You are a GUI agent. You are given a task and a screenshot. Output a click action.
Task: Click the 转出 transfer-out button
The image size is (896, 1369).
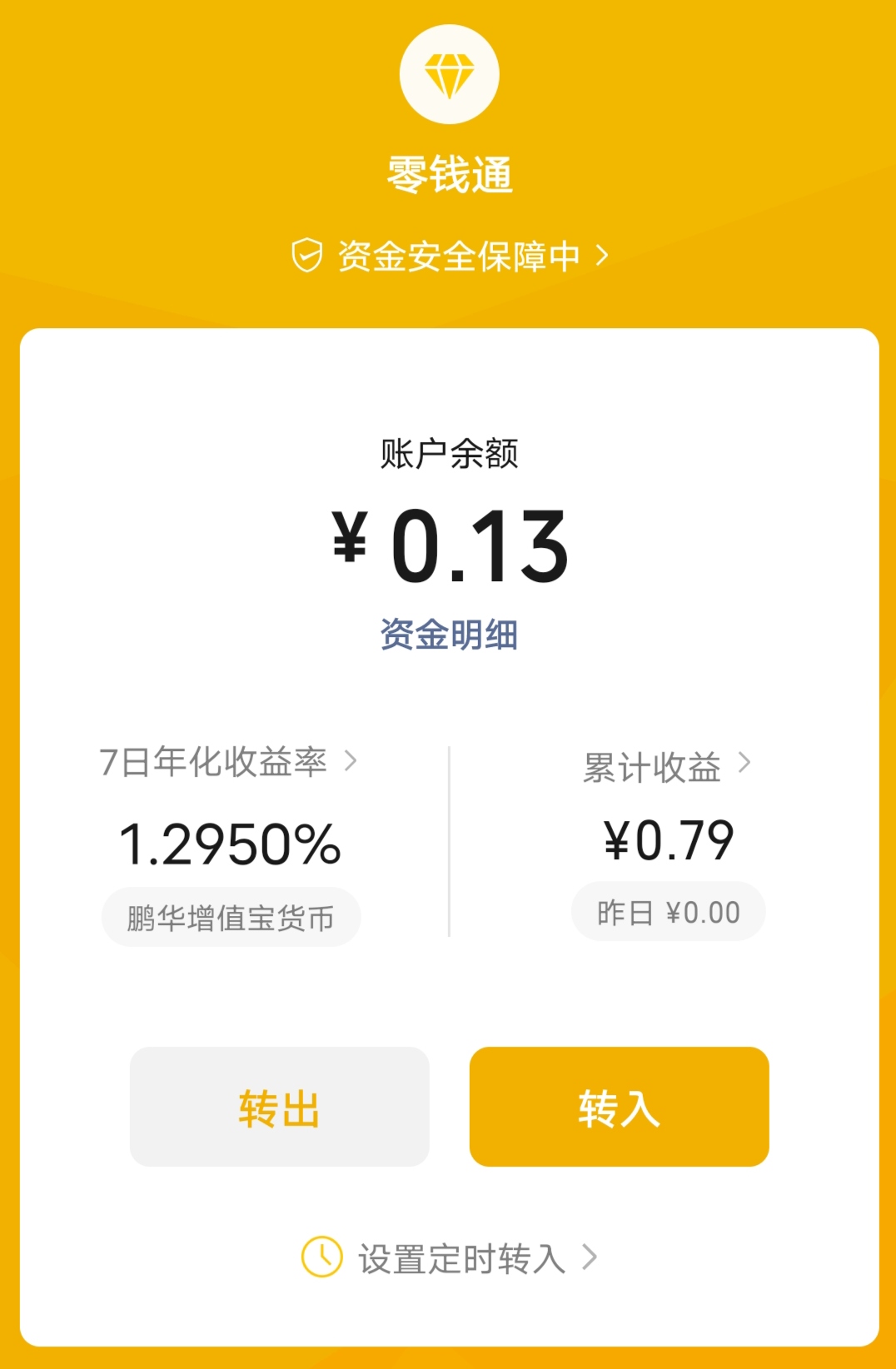click(278, 1105)
